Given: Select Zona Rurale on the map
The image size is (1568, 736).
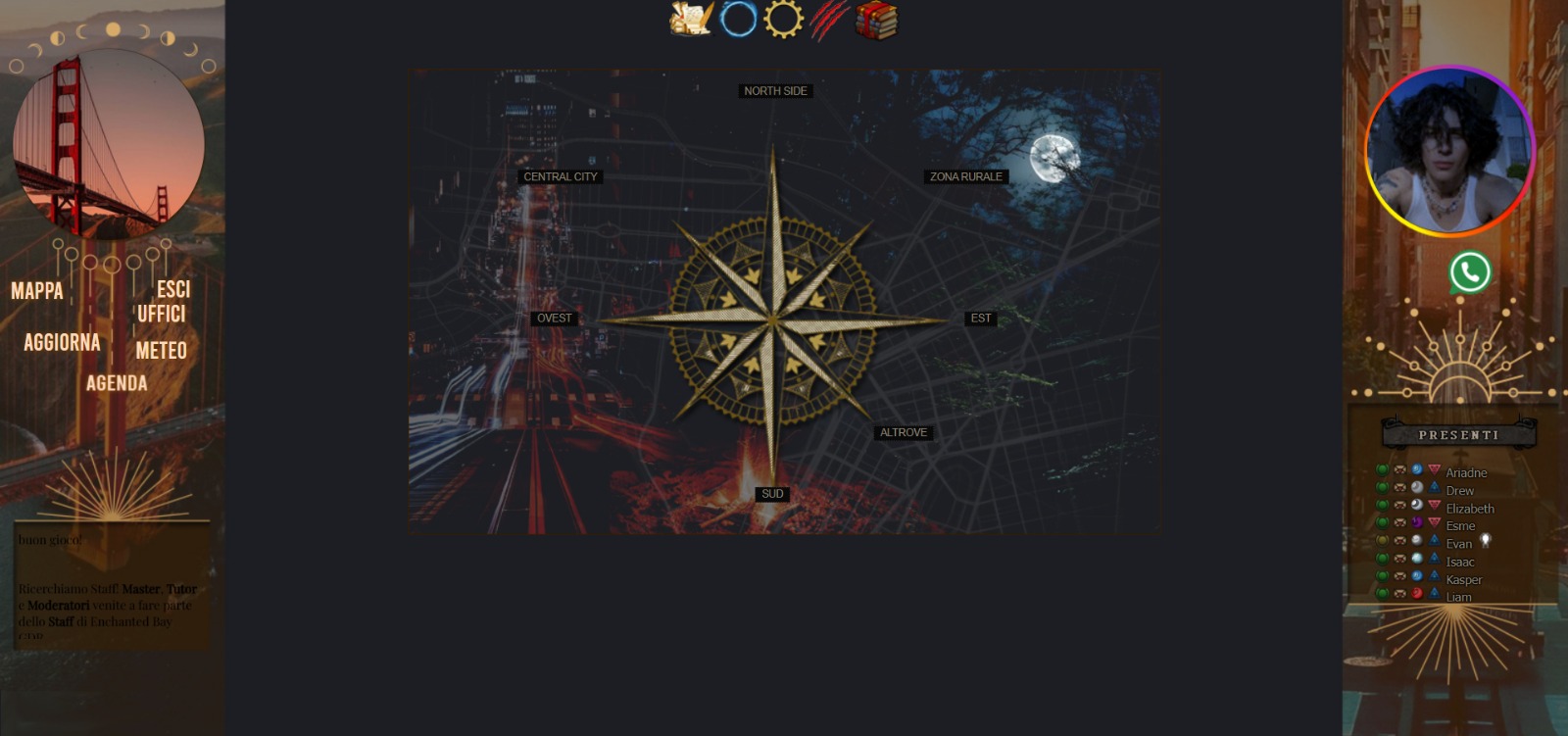Looking at the screenshot, I should [965, 177].
